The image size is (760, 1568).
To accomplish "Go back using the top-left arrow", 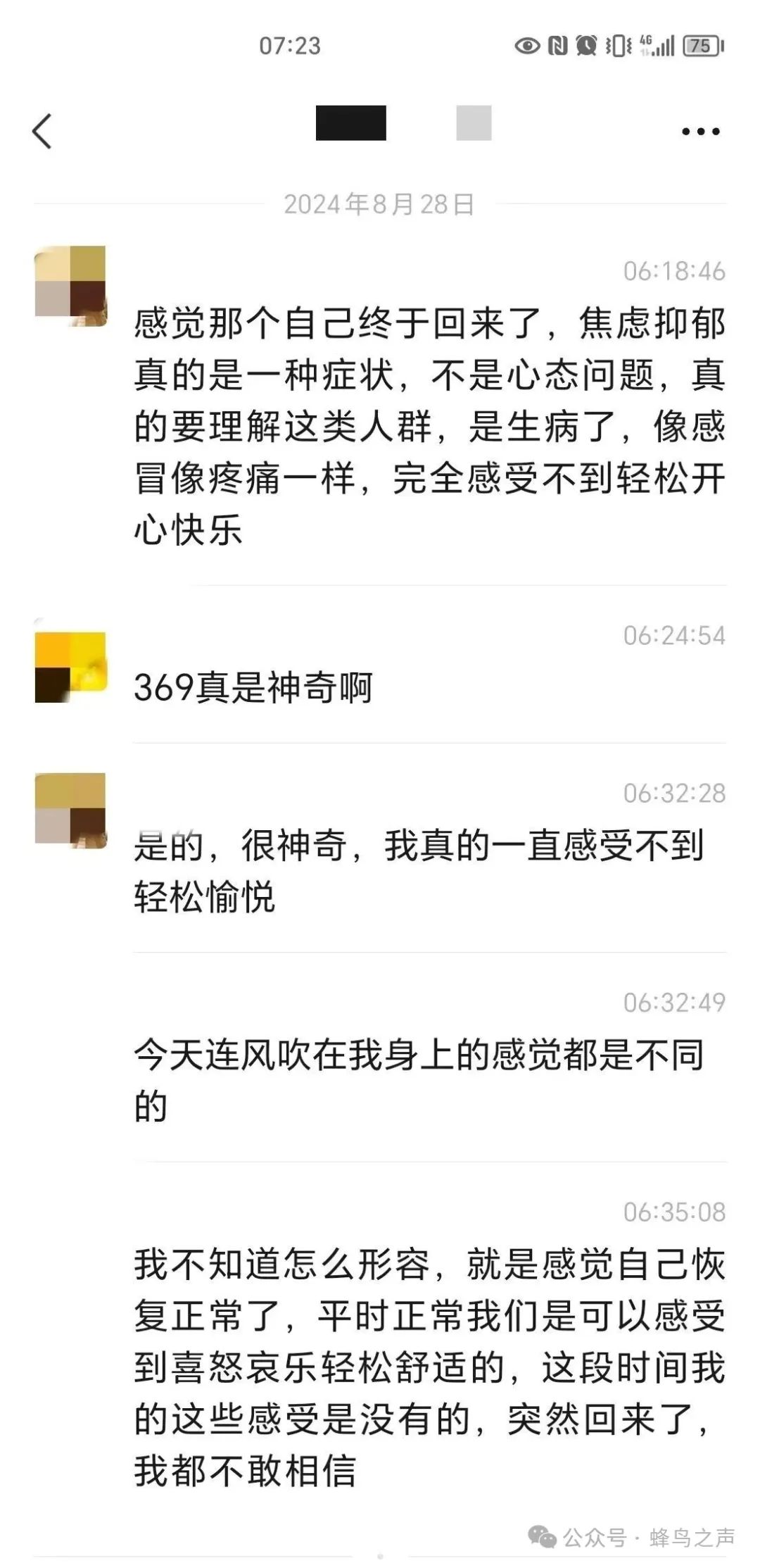I will [42, 131].
